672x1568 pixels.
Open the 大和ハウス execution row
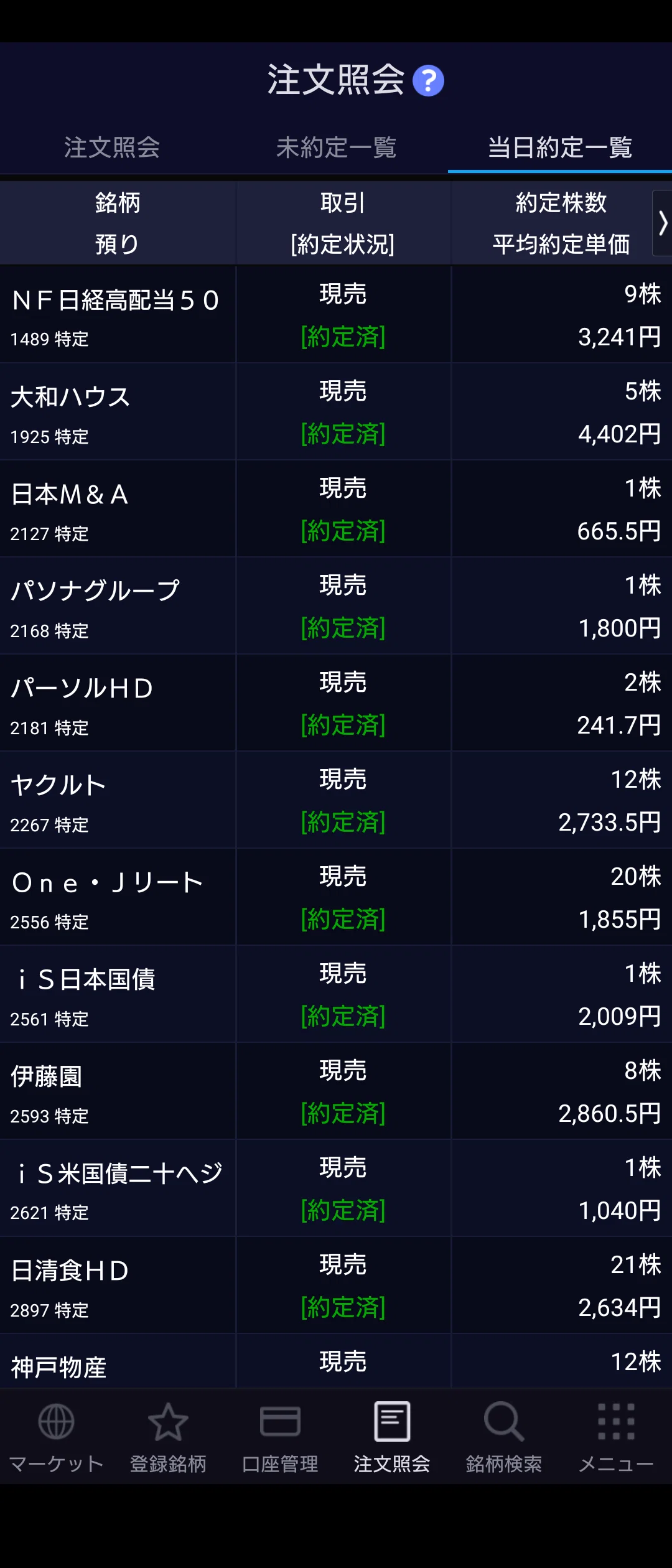coord(336,411)
